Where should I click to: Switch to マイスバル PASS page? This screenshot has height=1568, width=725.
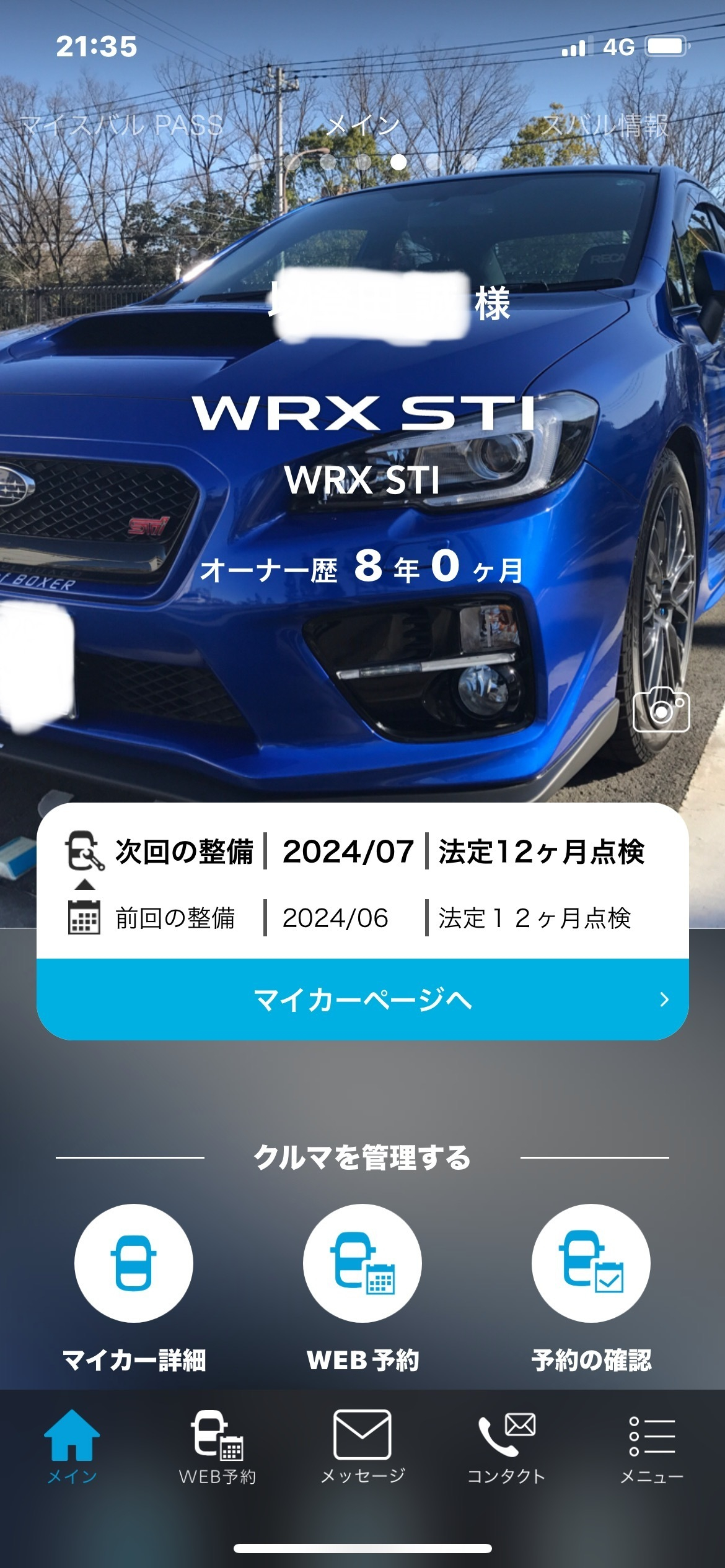(121, 125)
